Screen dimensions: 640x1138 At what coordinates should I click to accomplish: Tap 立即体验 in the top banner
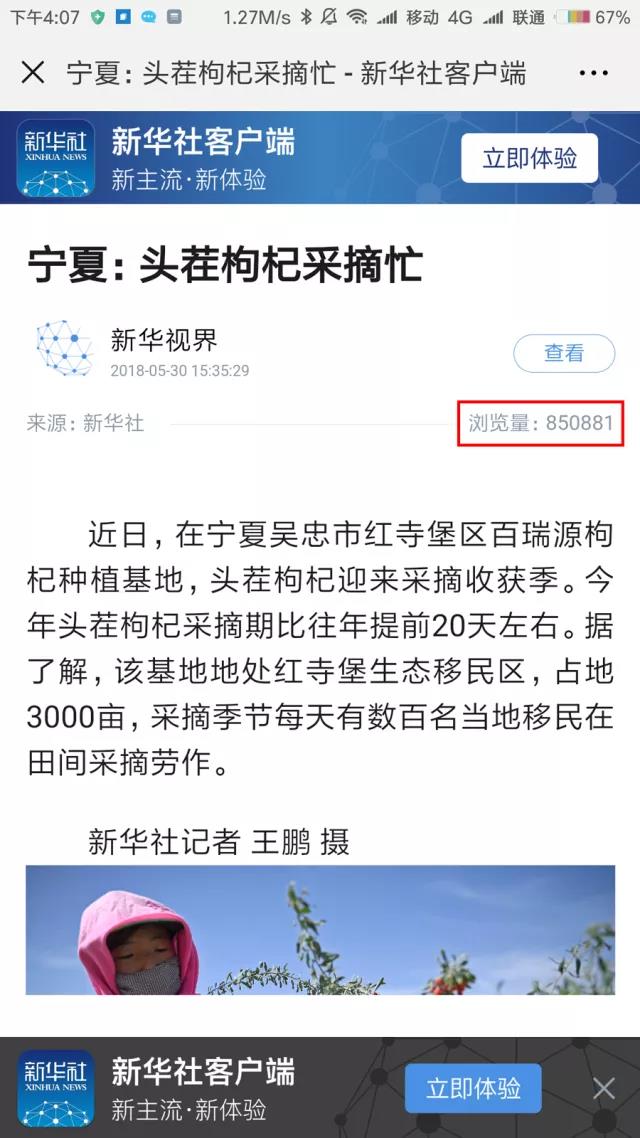529,158
